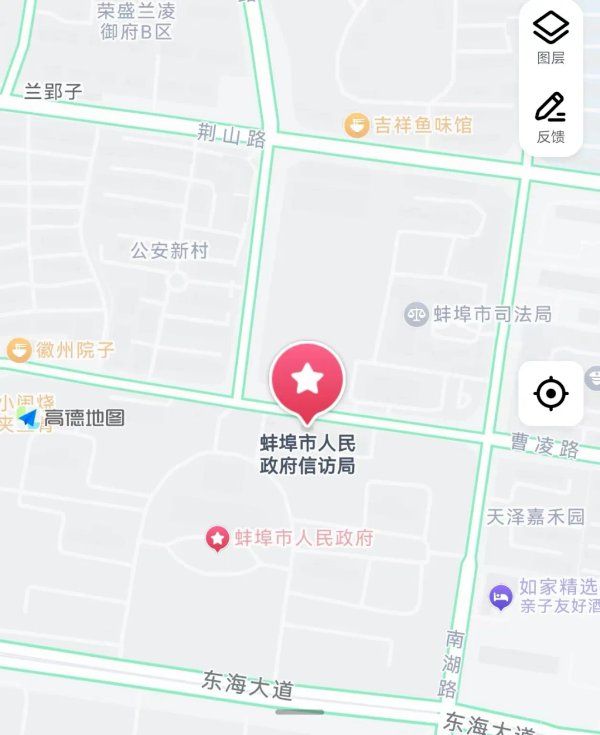Tap the 吉祥鱼味馆 restaurant marker
Viewport: 600px width, 735px height.
[x=356, y=125]
